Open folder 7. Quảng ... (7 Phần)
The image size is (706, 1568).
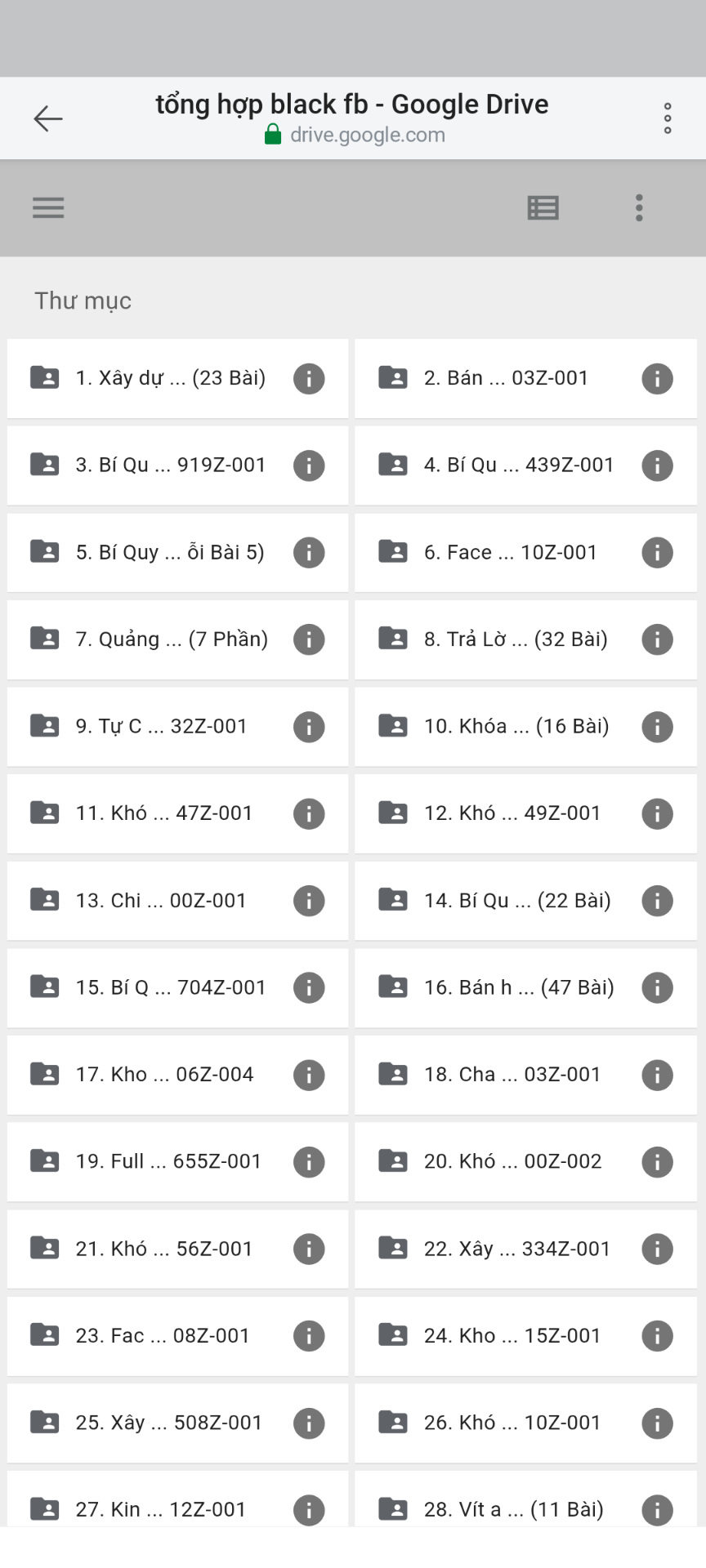coord(172,639)
